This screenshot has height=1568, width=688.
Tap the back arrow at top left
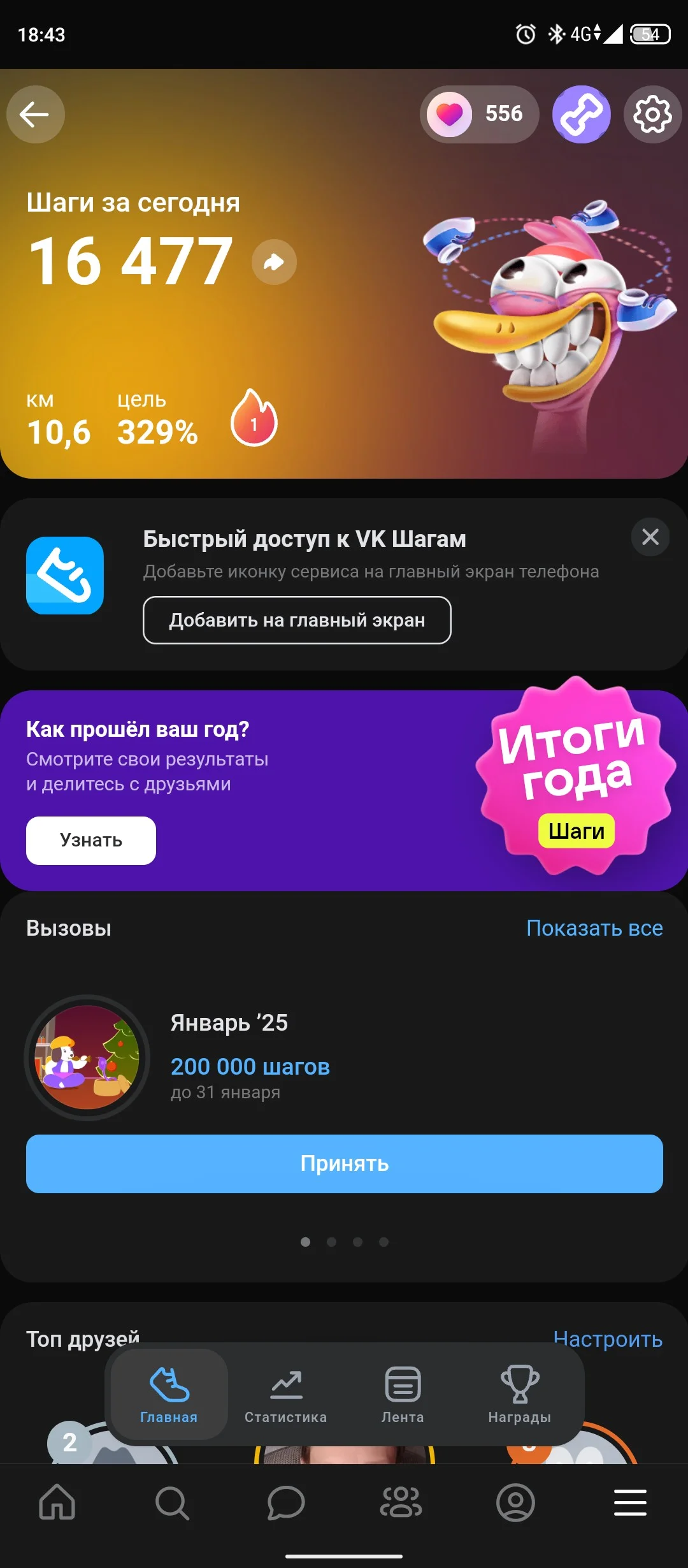35,113
